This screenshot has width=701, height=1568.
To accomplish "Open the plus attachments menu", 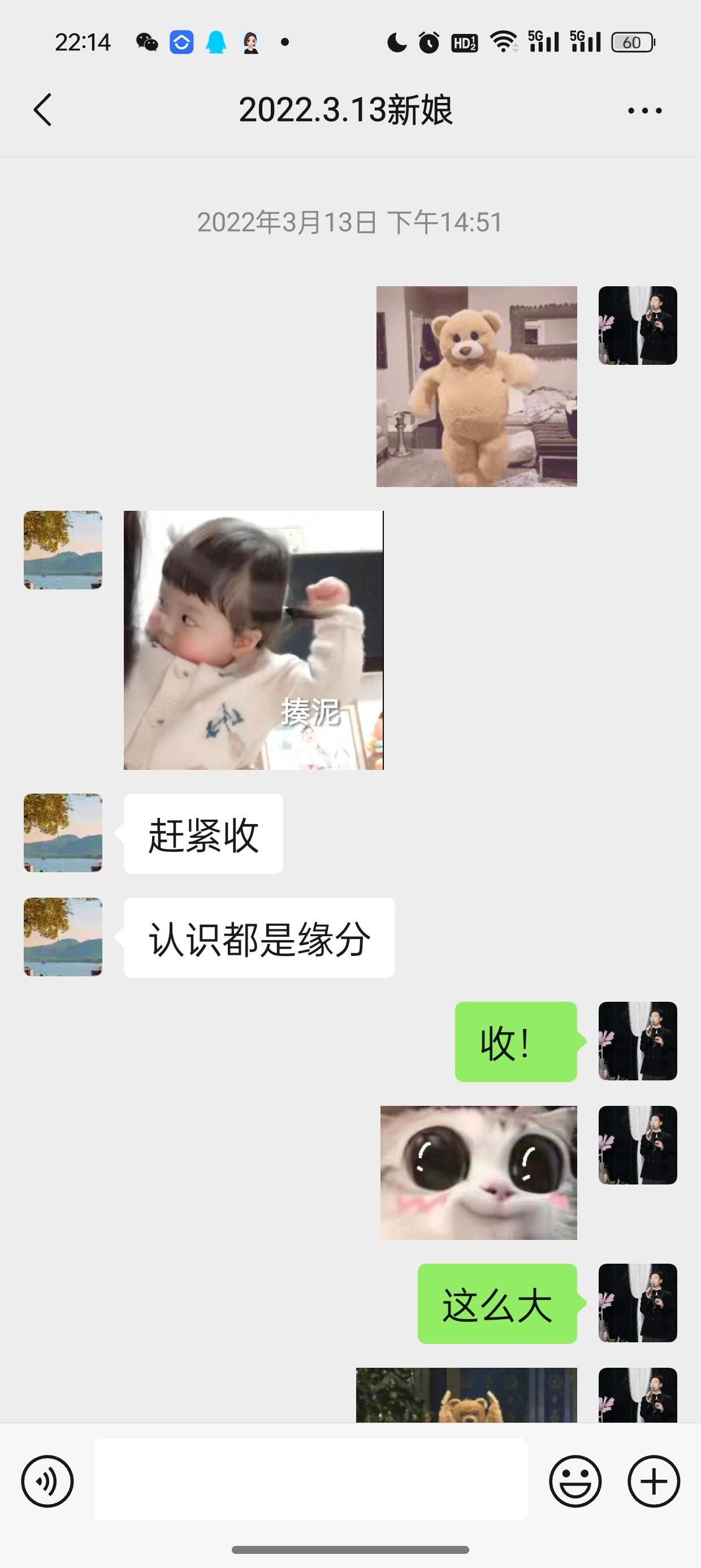I will click(x=654, y=1481).
